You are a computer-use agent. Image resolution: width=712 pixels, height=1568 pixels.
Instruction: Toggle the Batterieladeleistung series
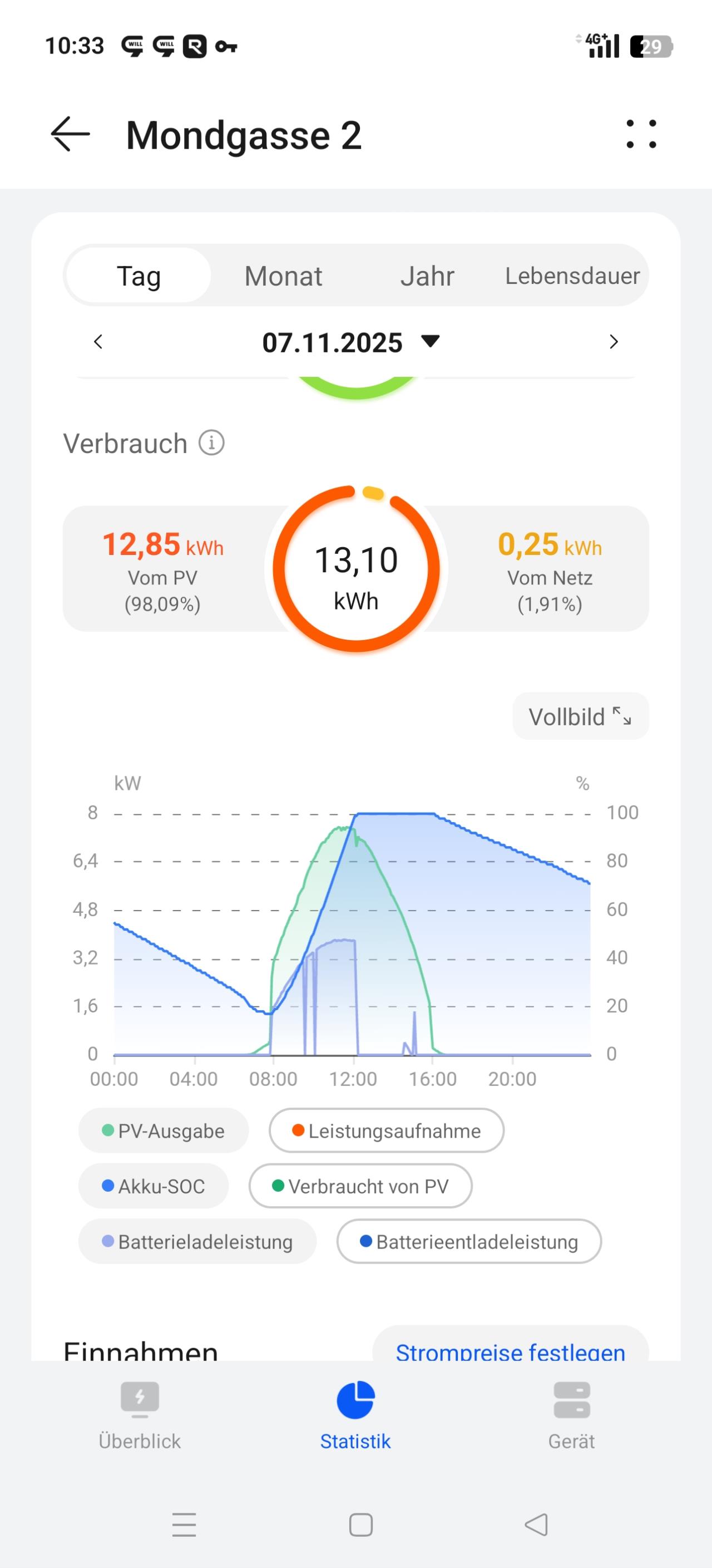[x=197, y=1242]
